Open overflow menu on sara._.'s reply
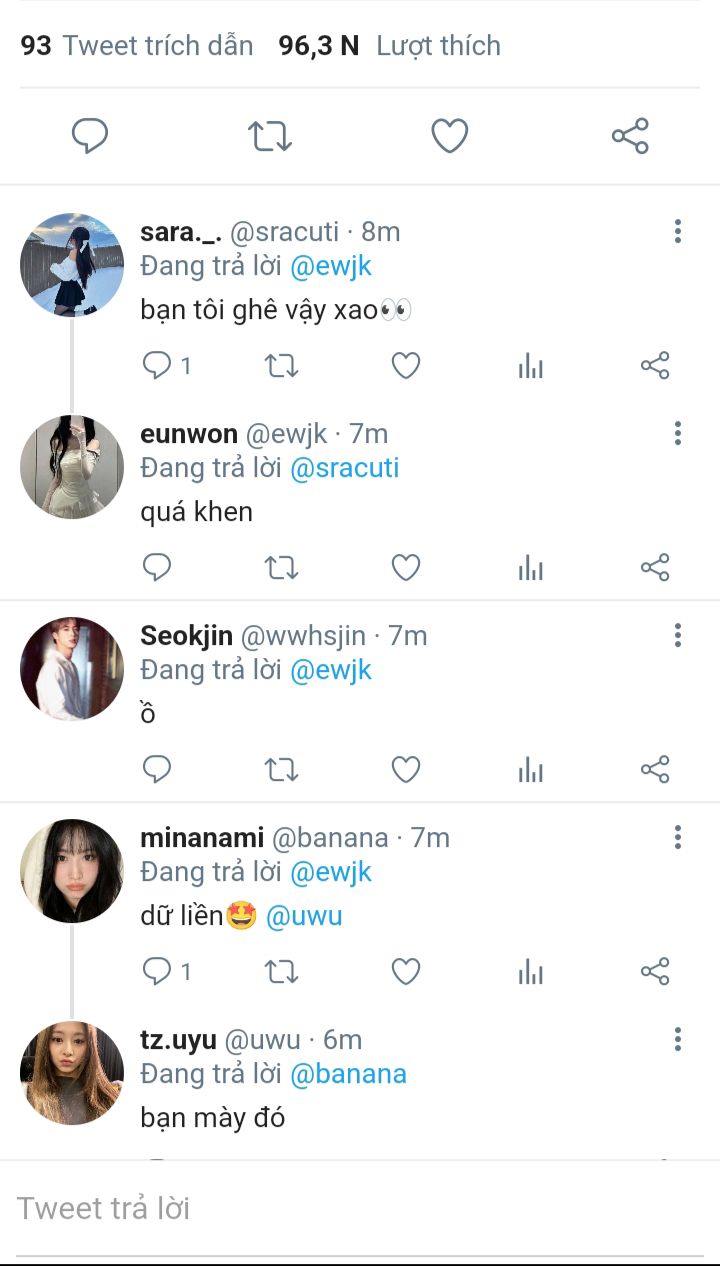720x1266 pixels. pyautogui.click(x=677, y=232)
